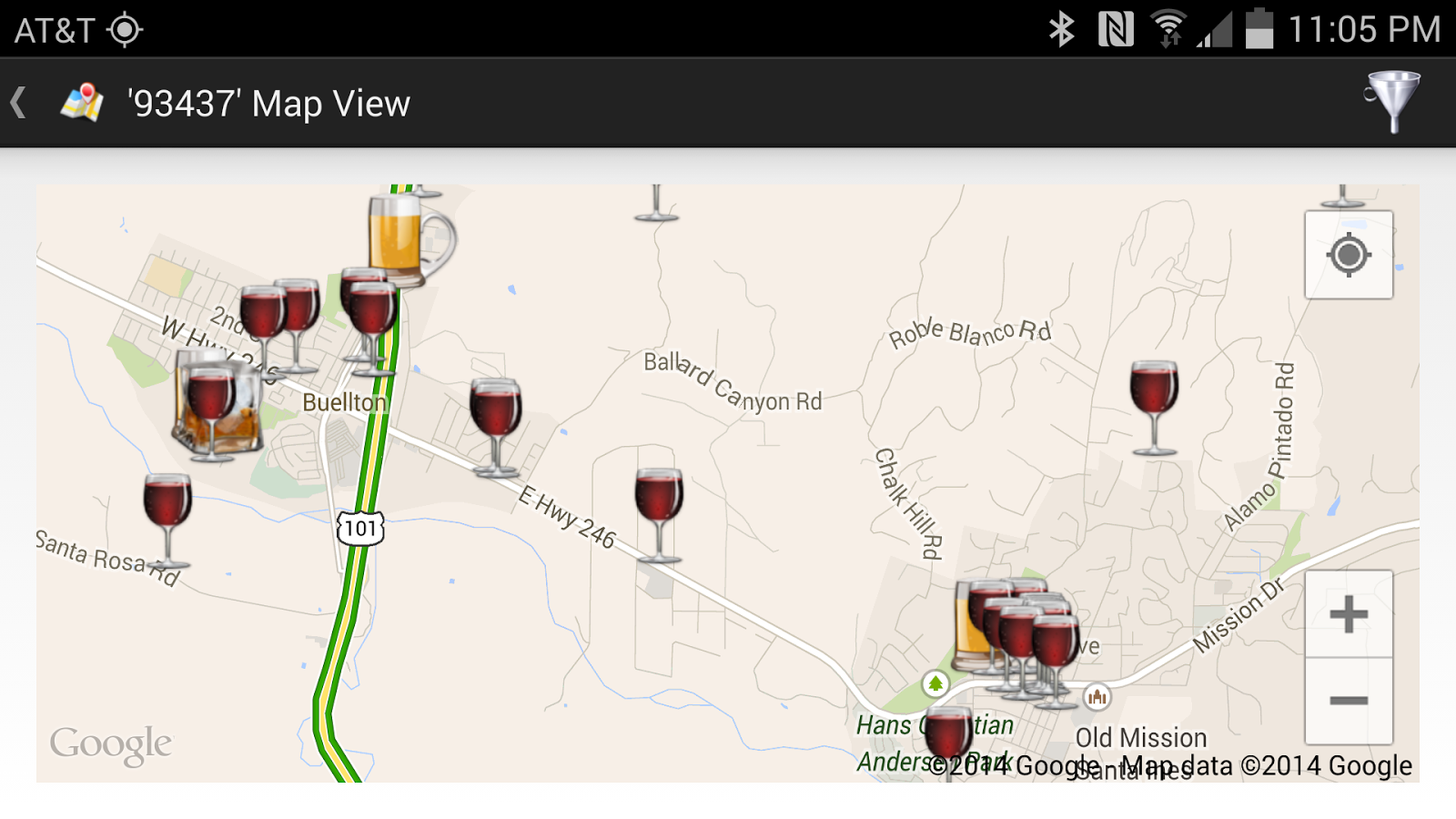Viewport: 1456px width, 819px height.
Task: Open the wine marker on Santa Rosa Rd
Action: 167,510
